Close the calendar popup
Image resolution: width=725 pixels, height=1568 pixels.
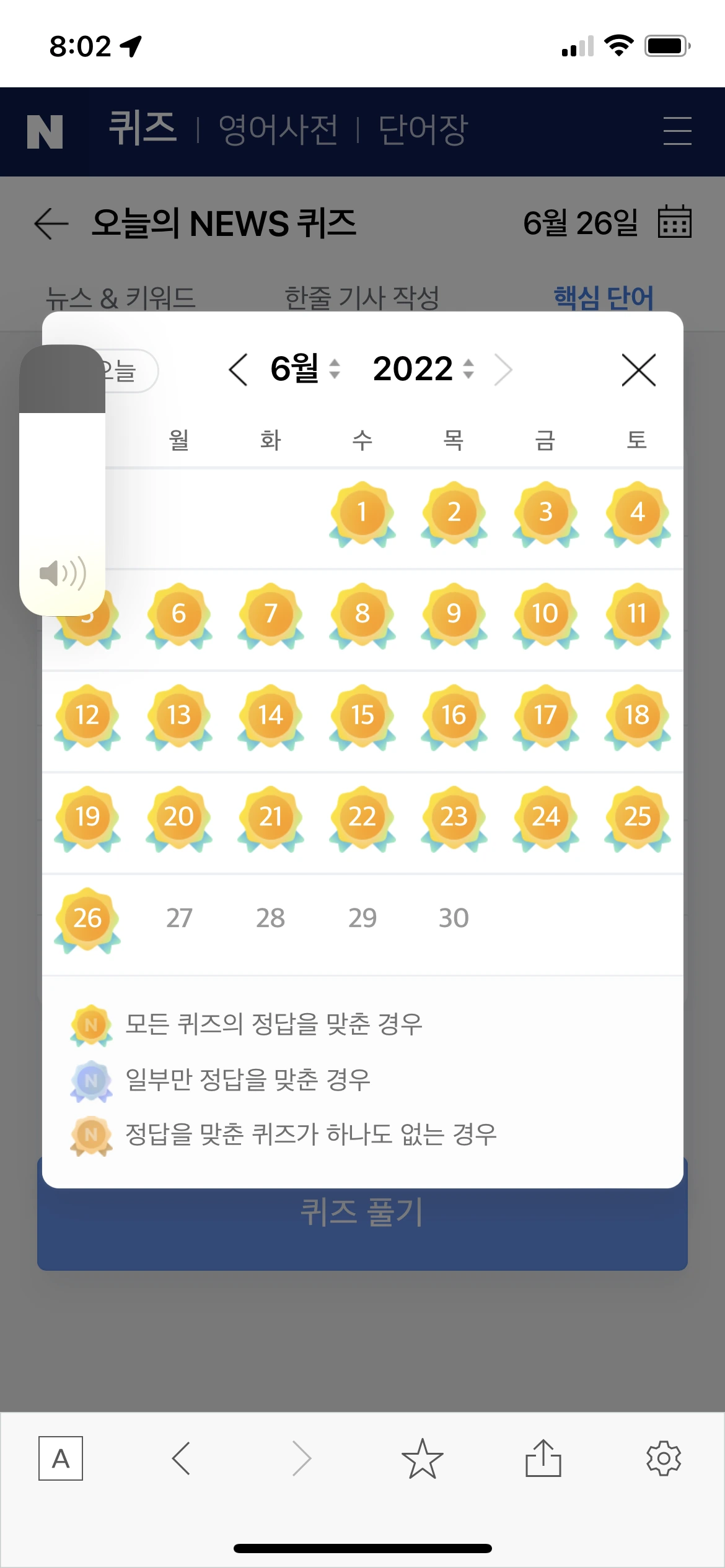tap(638, 370)
